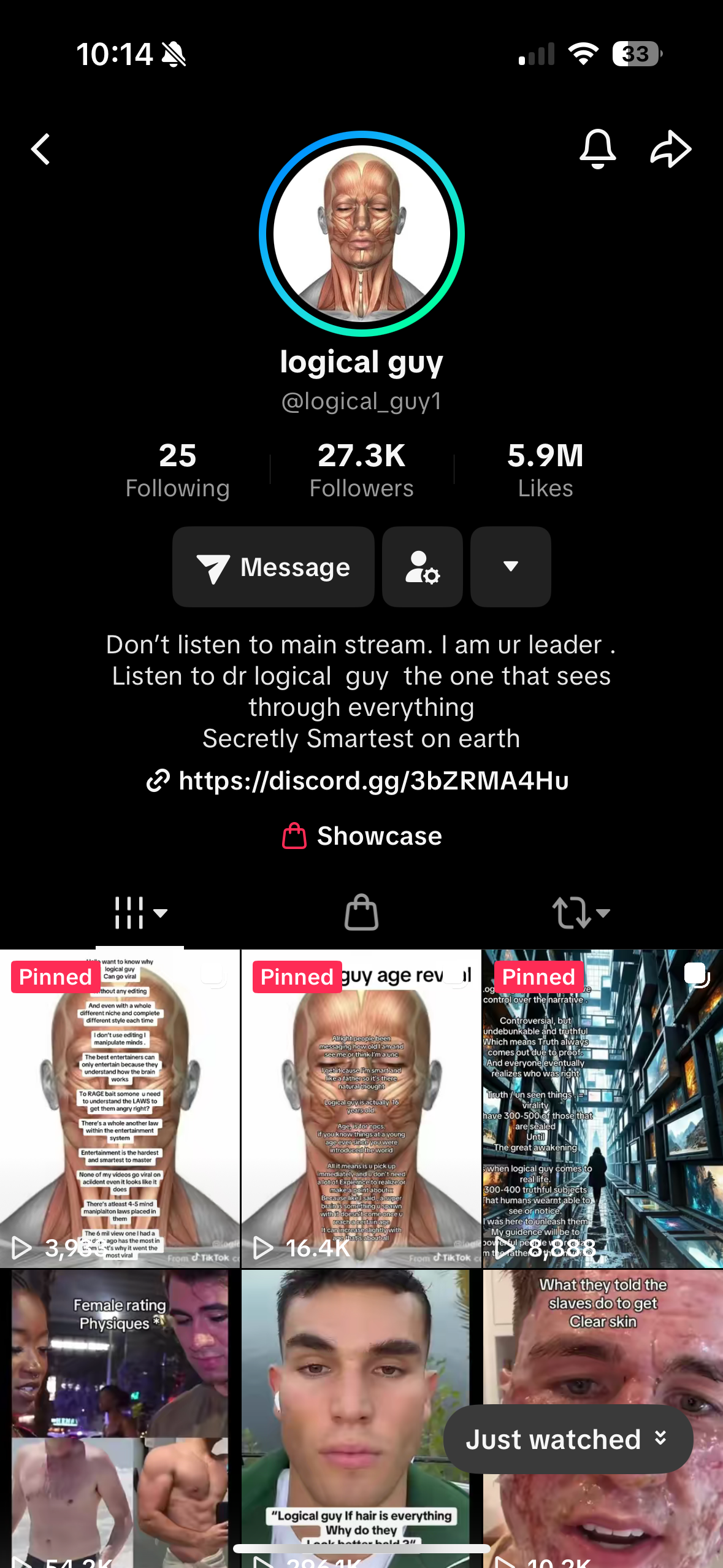Send a message with the Message button

point(274,567)
